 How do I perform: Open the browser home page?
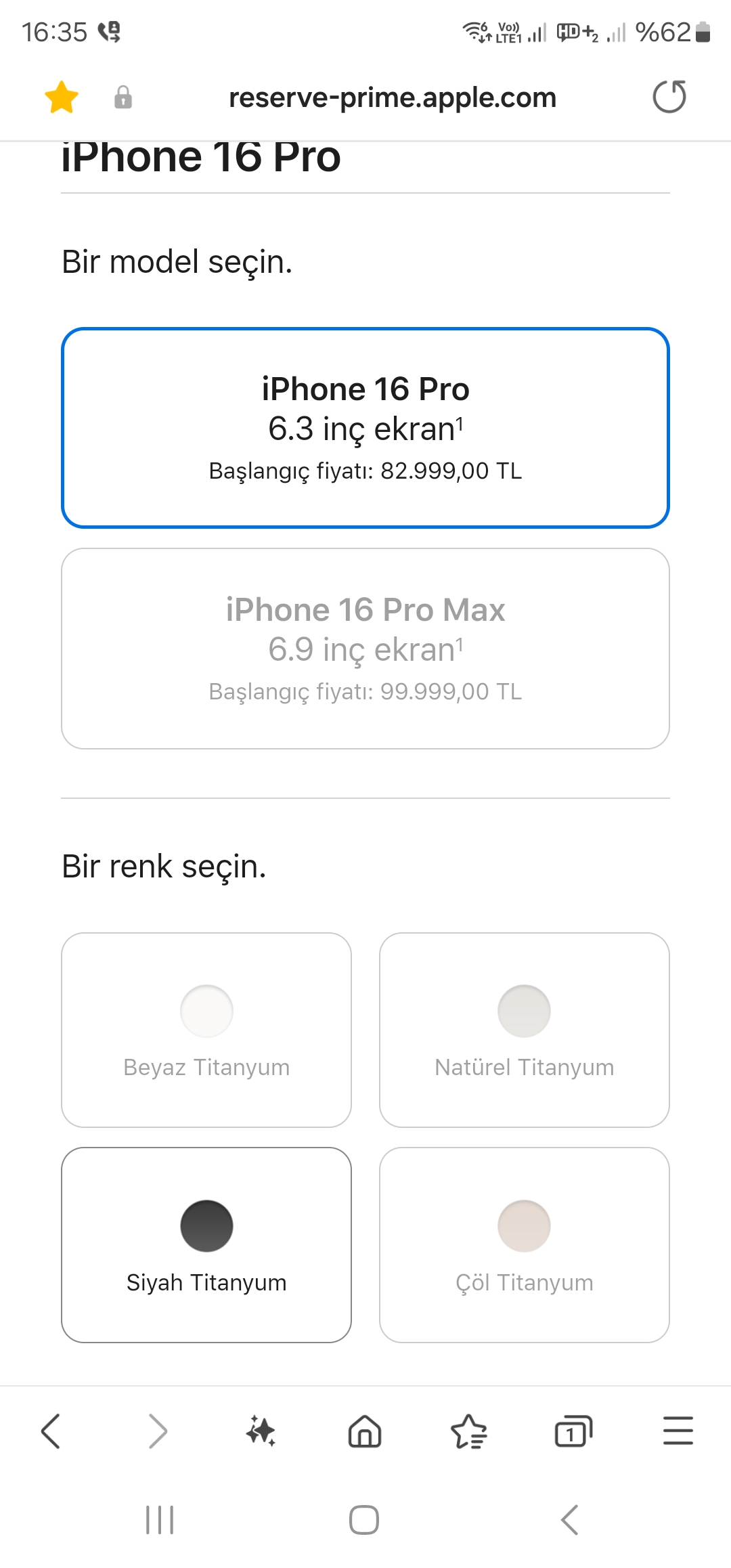point(365,1431)
